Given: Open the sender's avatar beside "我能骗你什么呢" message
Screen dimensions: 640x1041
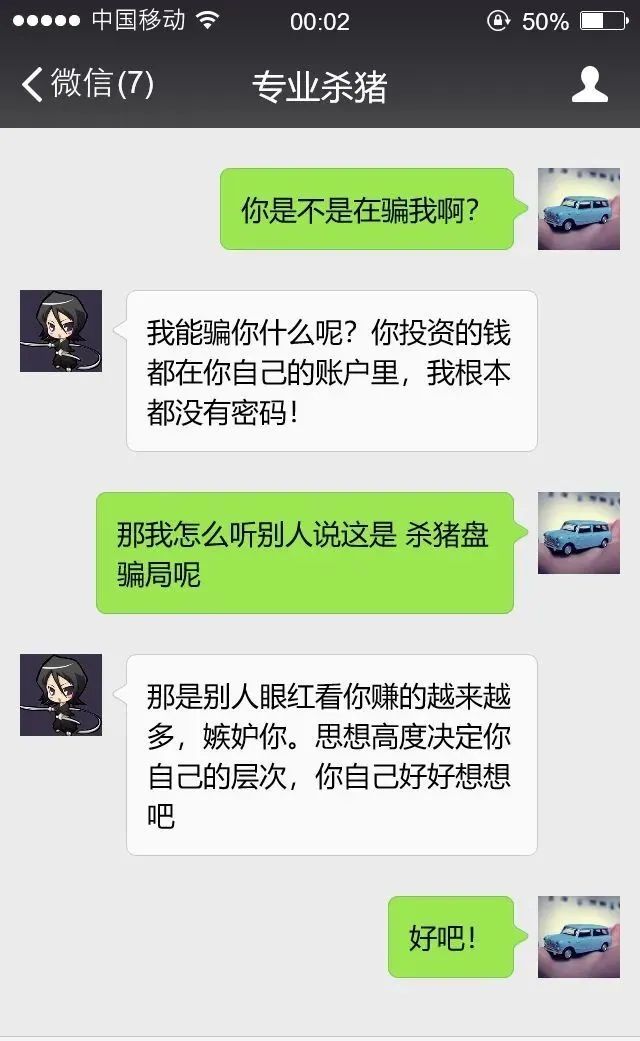Looking at the screenshot, I should [x=61, y=331].
